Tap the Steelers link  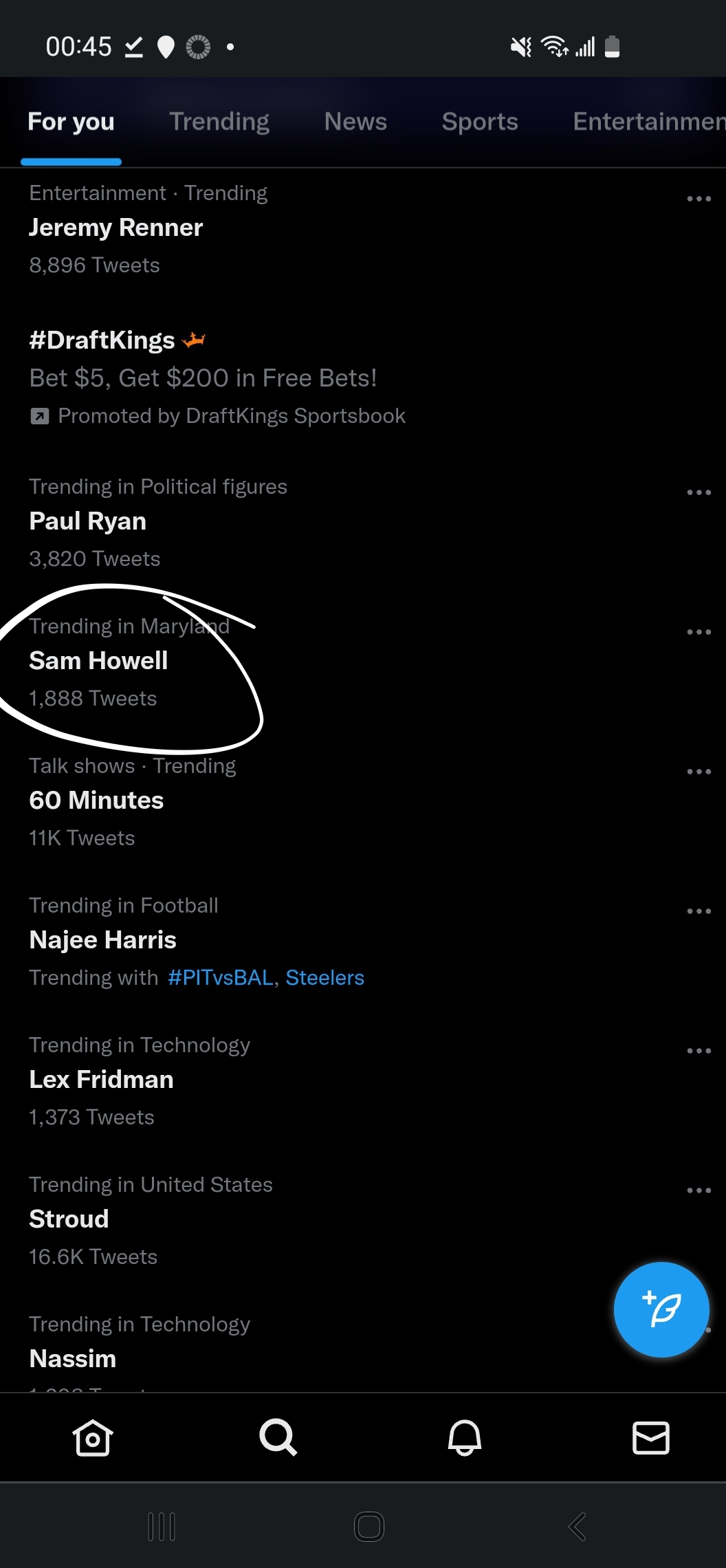coord(324,977)
